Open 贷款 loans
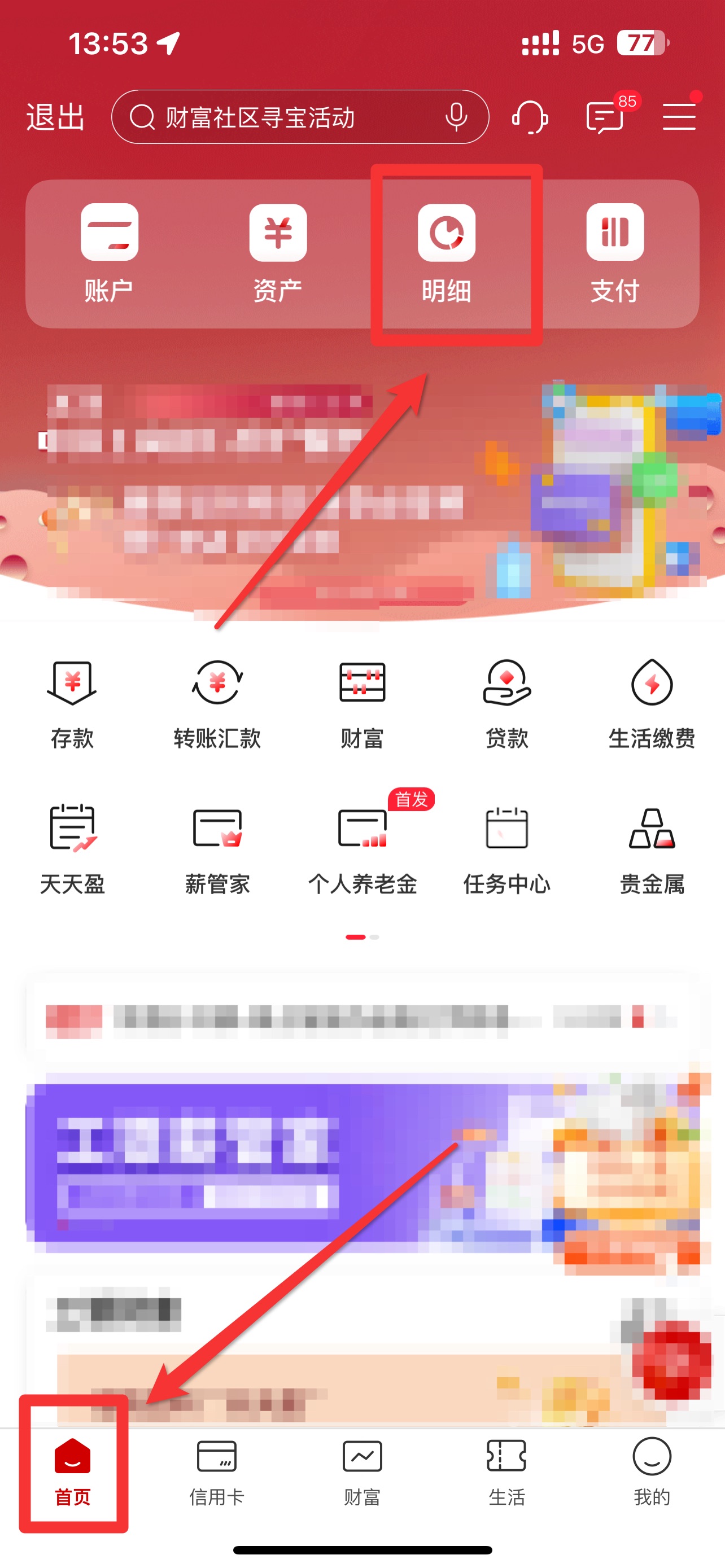The width and height of the screenshot is (725, 1568). [x=506, y=704]
